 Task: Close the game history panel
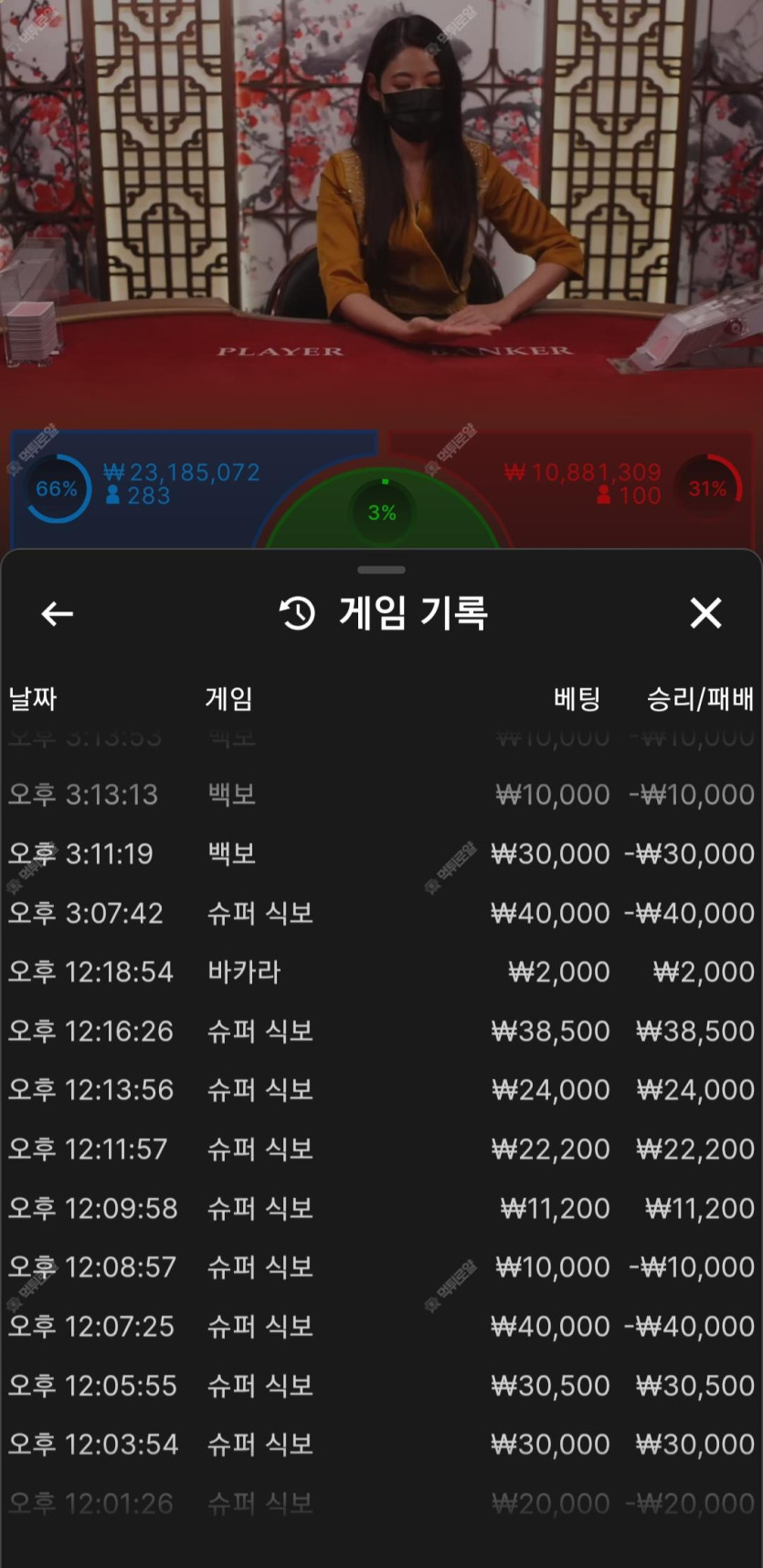pos(705,613)
